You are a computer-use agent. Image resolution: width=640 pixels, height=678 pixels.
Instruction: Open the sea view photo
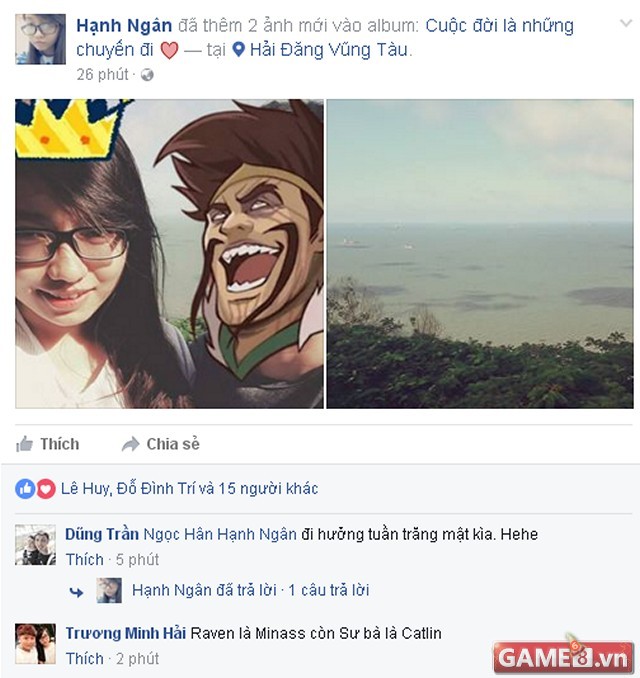coord(480,253)
